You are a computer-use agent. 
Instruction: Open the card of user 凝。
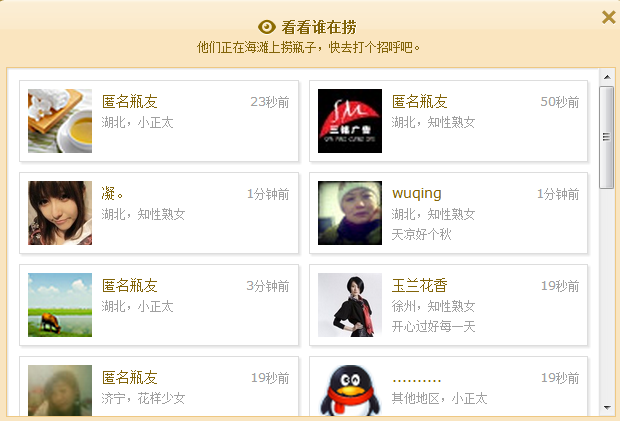tap(159, 213)
